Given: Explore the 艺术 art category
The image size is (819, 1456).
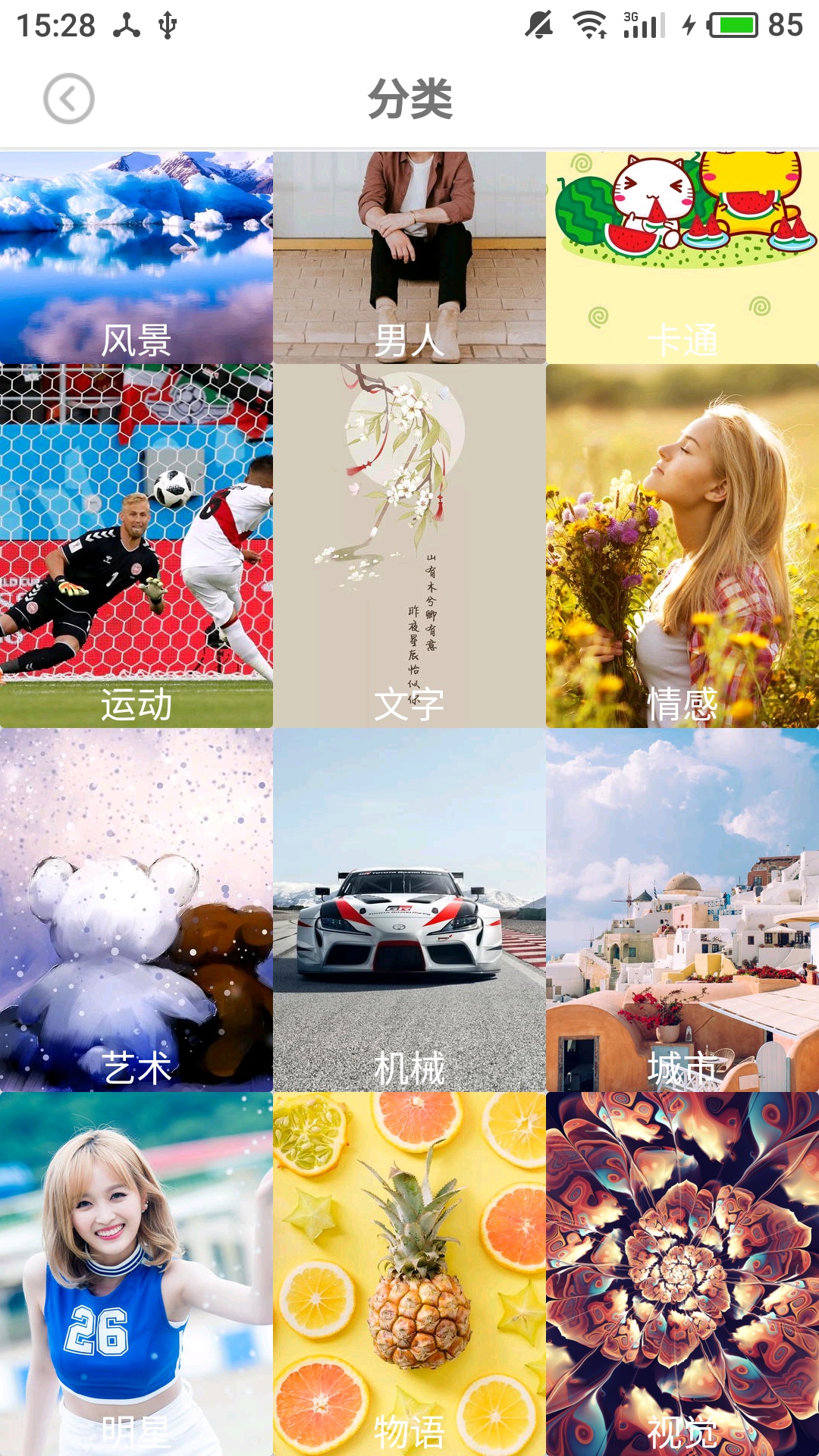Looking at the screenshot, I should tap(136, 910).
